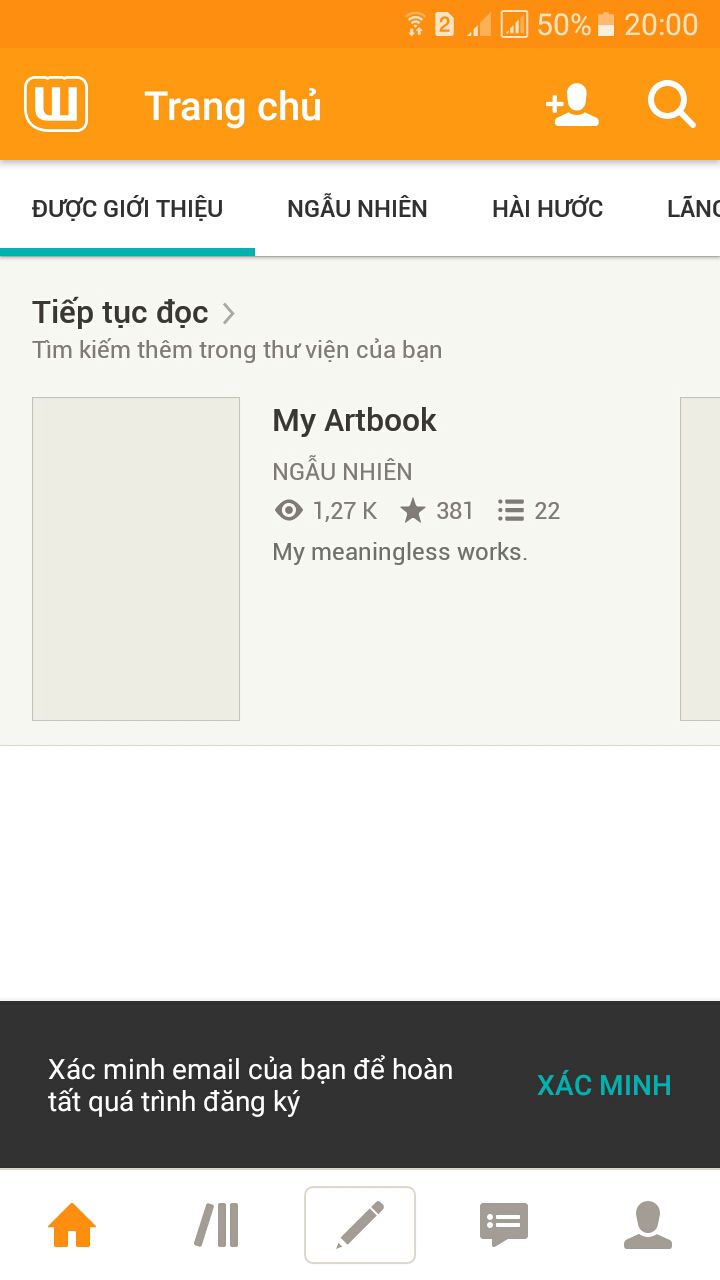Open the search magnifier icon
Viewport: 720px width, 1280px height.
(671, 105)
